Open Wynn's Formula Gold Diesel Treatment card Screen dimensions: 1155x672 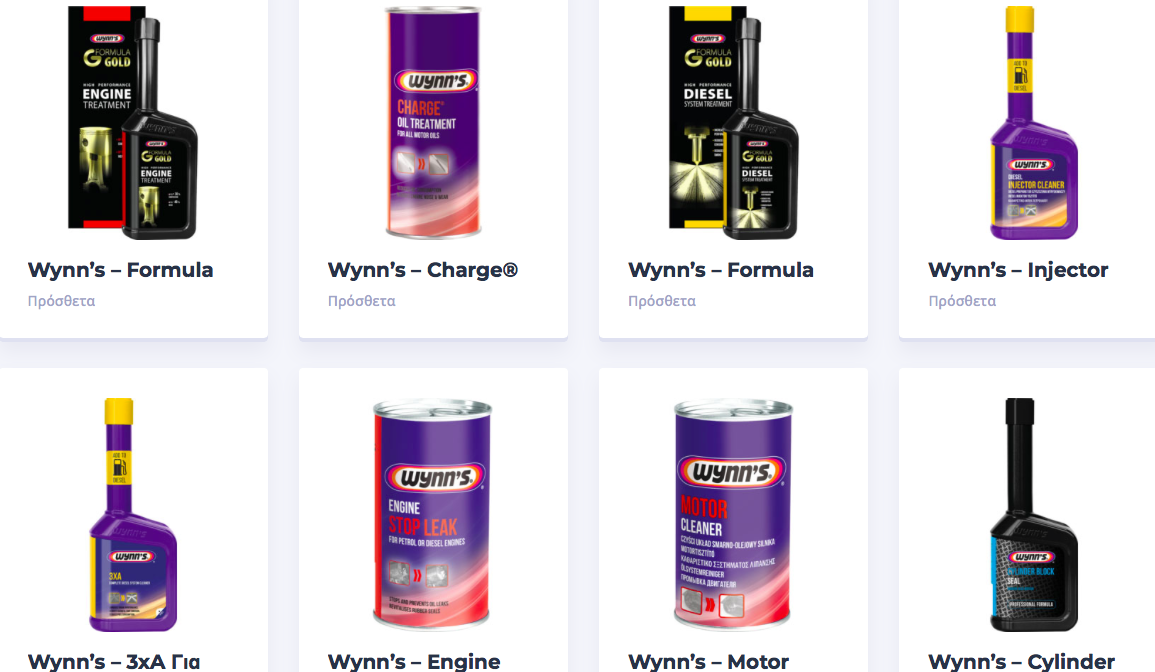pos(720,270)
